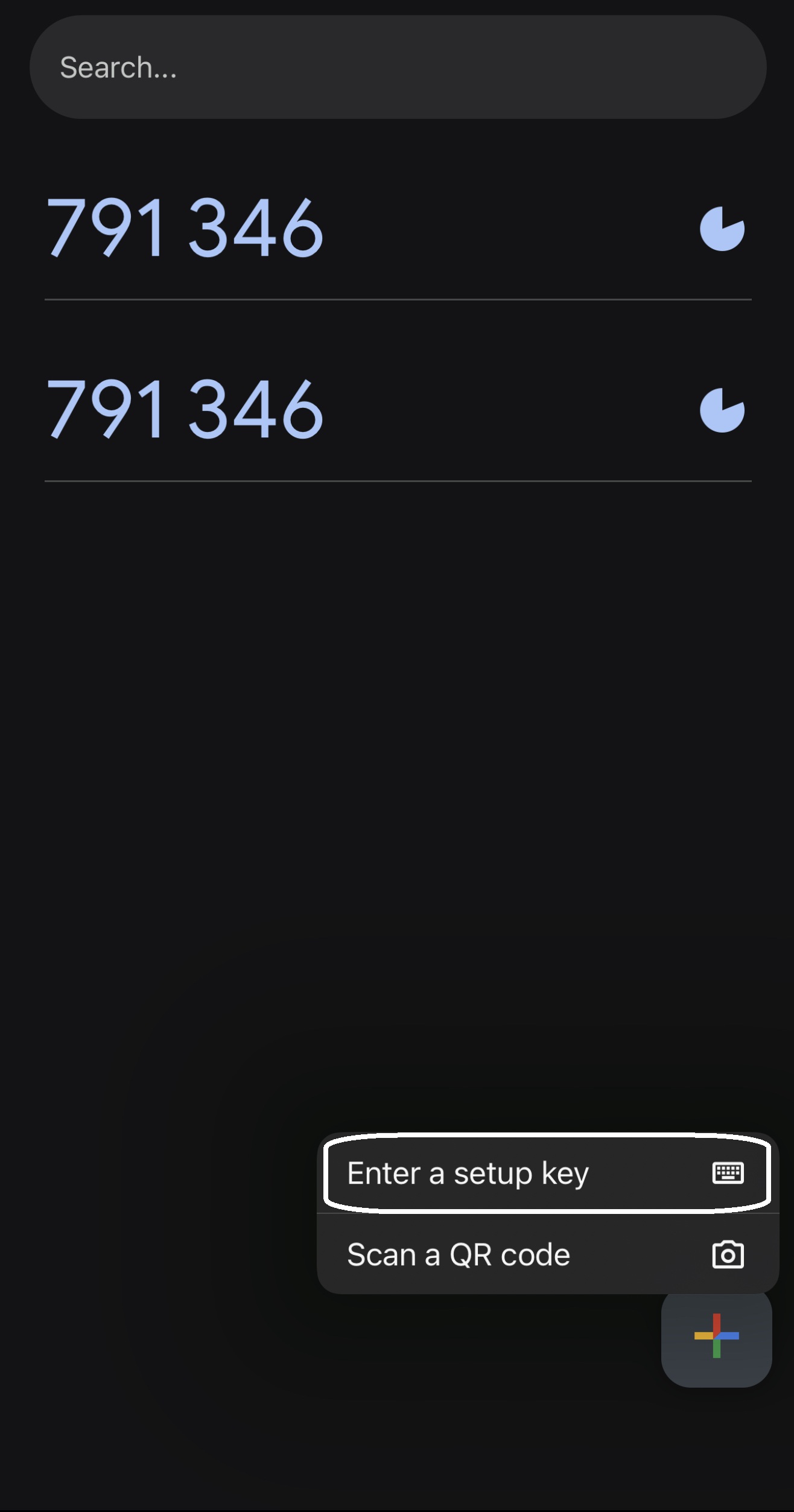
Task: Tap the colorful plus add button
Action: pos(716,1336)
